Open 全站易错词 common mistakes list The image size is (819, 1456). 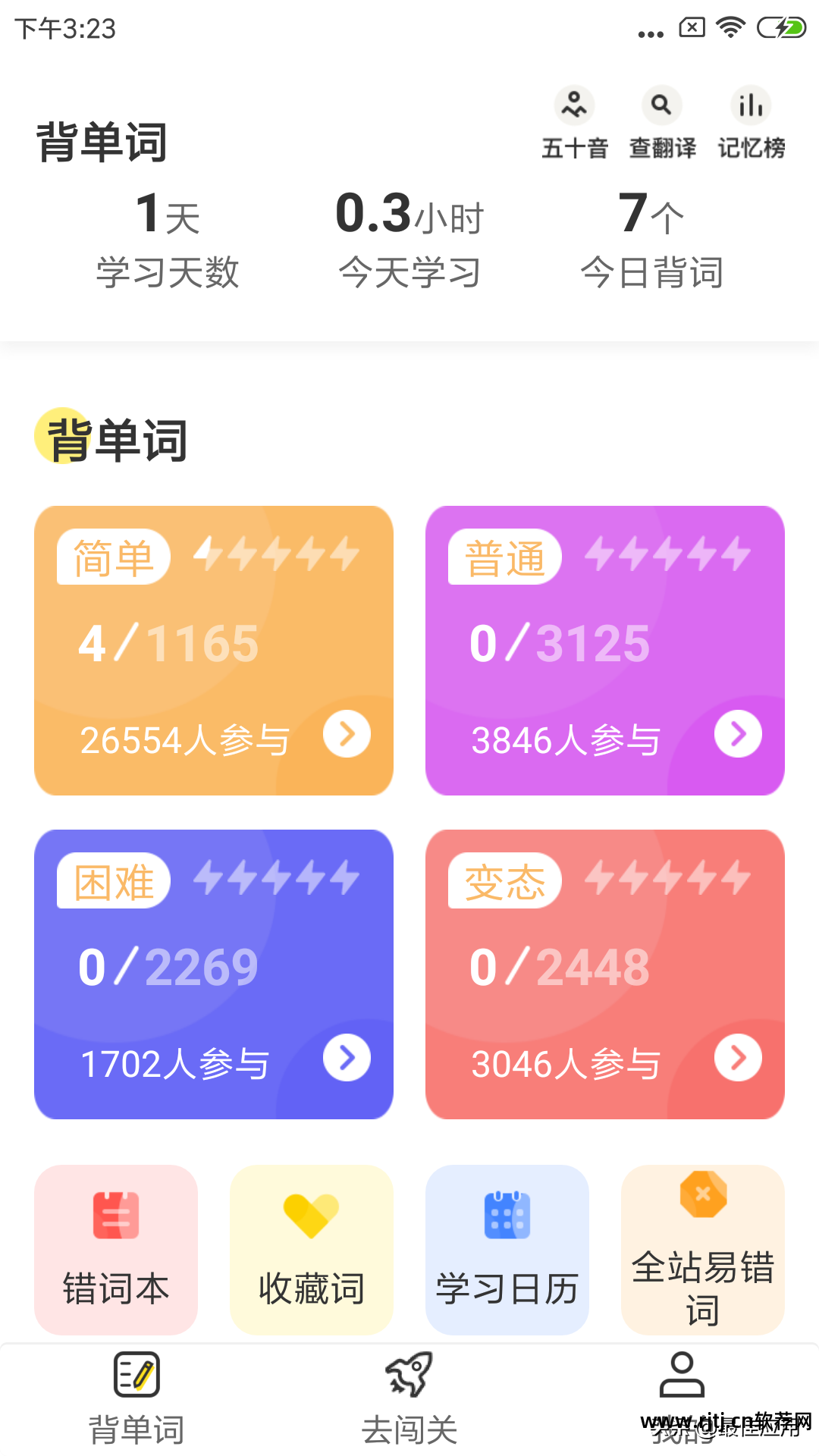click(702, 1249)
